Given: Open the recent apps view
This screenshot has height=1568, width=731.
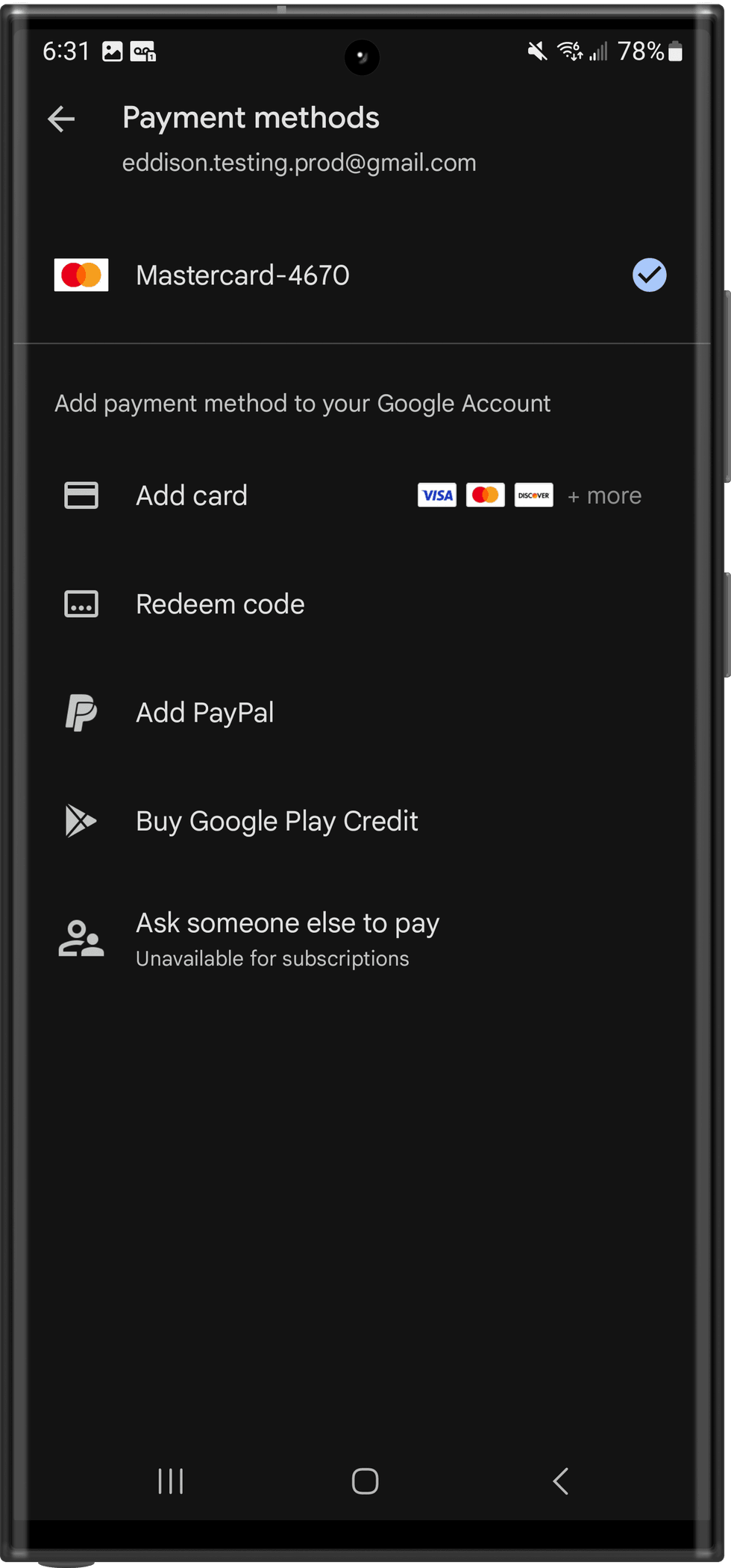Looking at the screenshot, I should (171, 1481).
